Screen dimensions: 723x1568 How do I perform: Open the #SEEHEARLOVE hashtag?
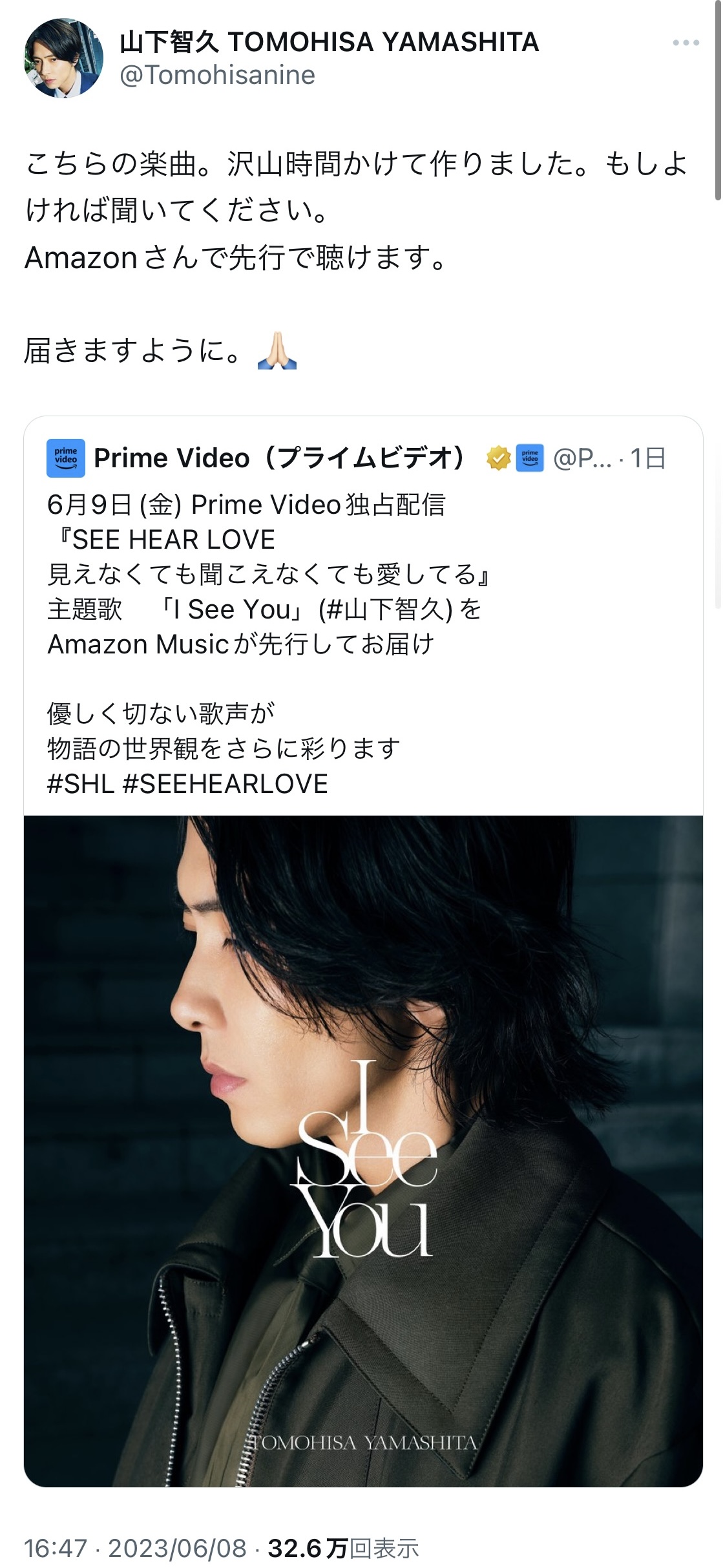click(x=225, y=784)
